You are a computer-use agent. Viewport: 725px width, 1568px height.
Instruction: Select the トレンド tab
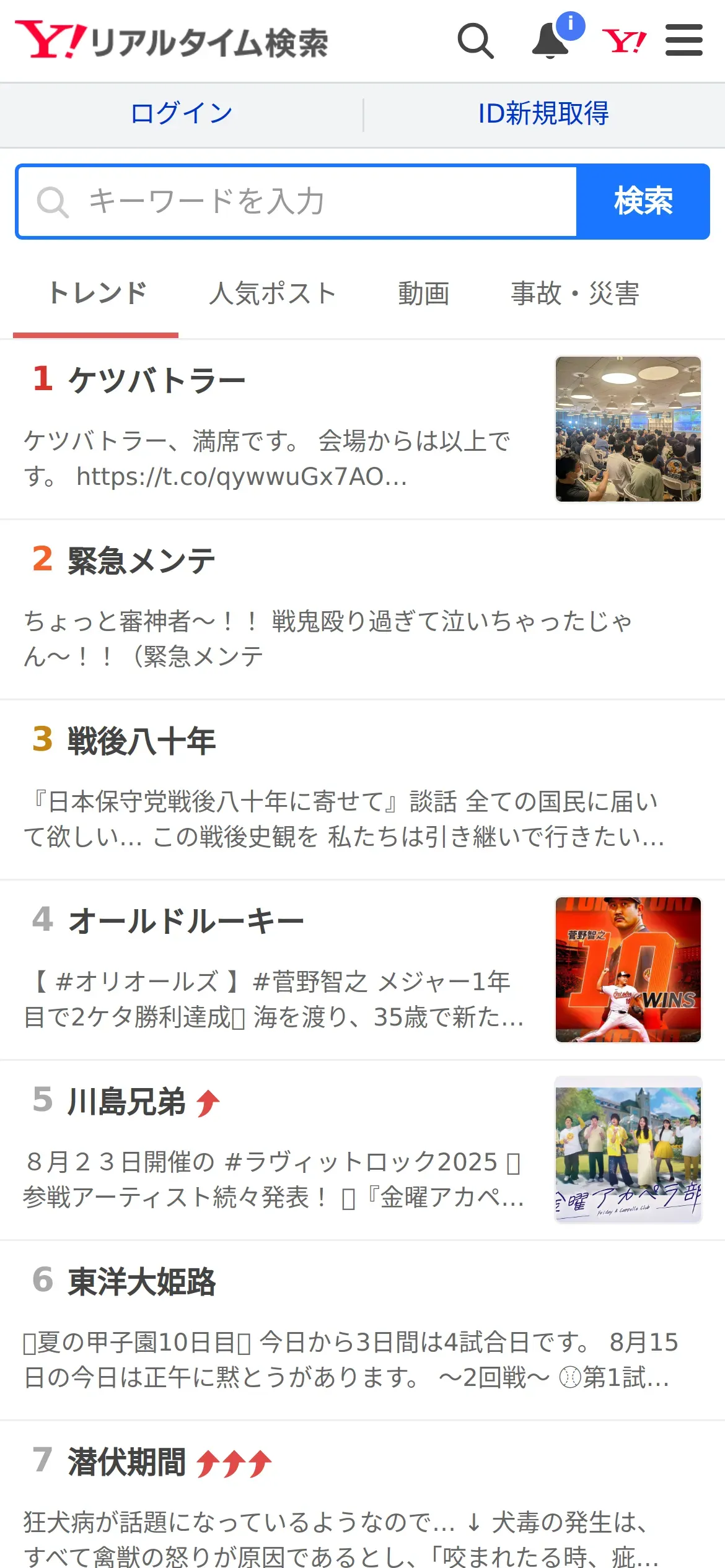tap(97, 294)
